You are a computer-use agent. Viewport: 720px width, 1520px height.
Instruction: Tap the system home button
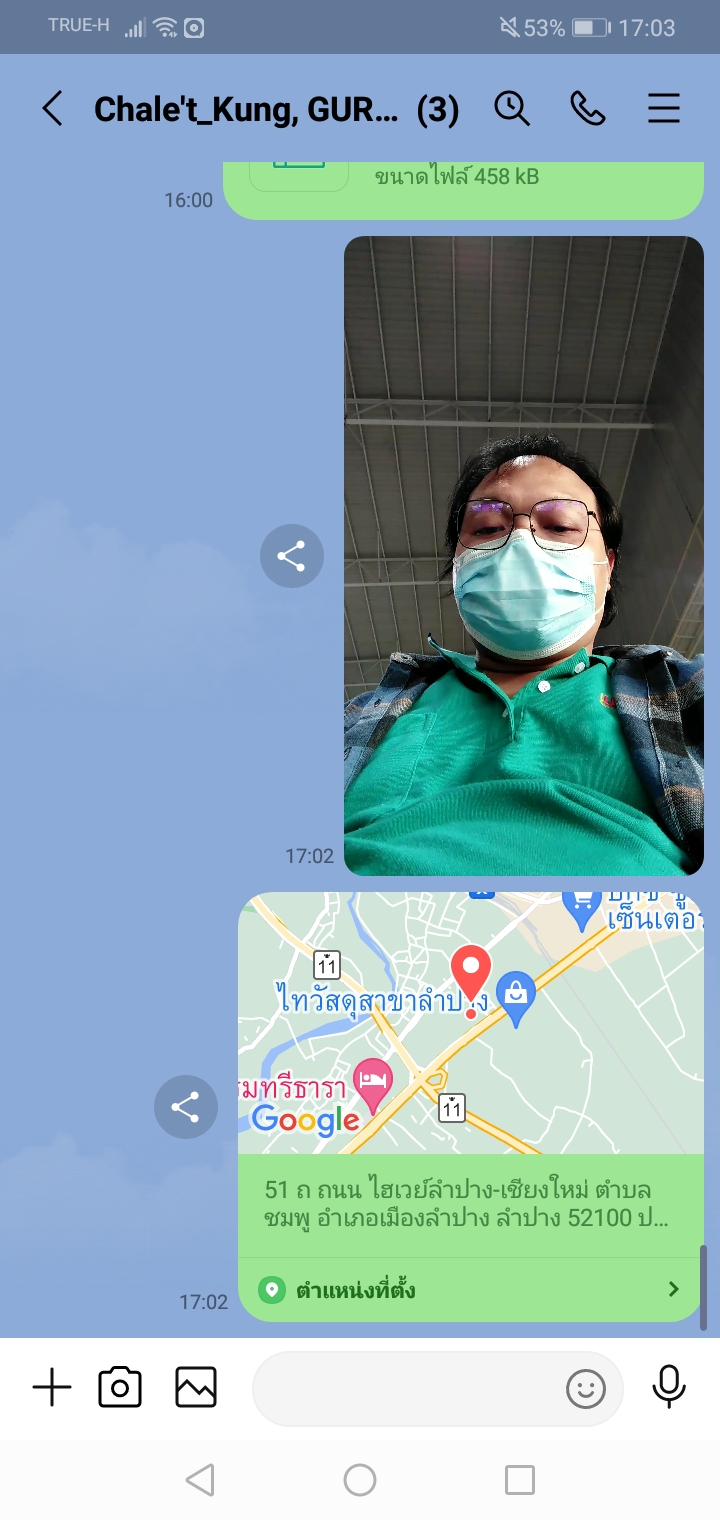(x=360, y=1480)
